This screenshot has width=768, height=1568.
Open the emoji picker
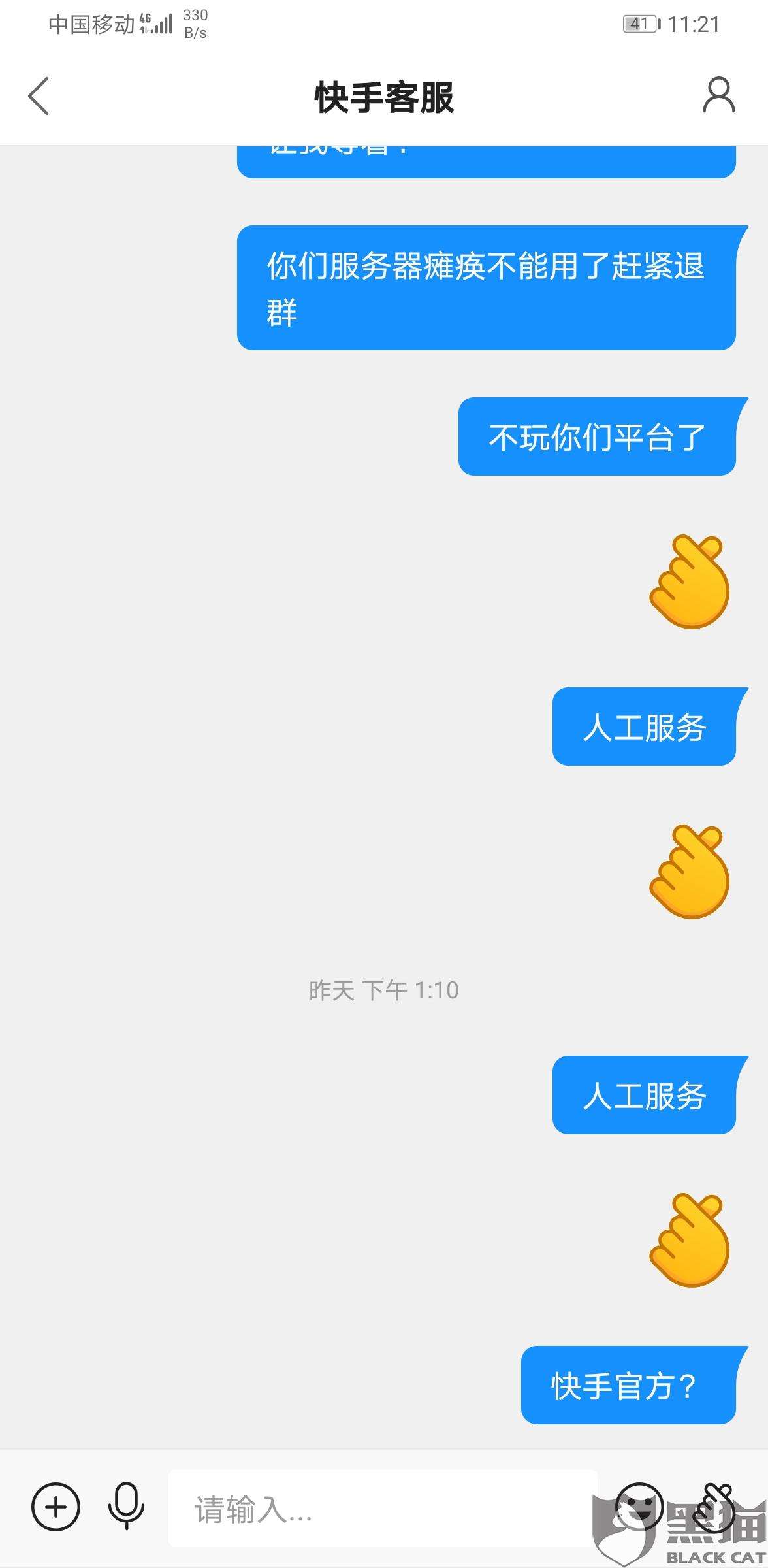pos(639,1507)
